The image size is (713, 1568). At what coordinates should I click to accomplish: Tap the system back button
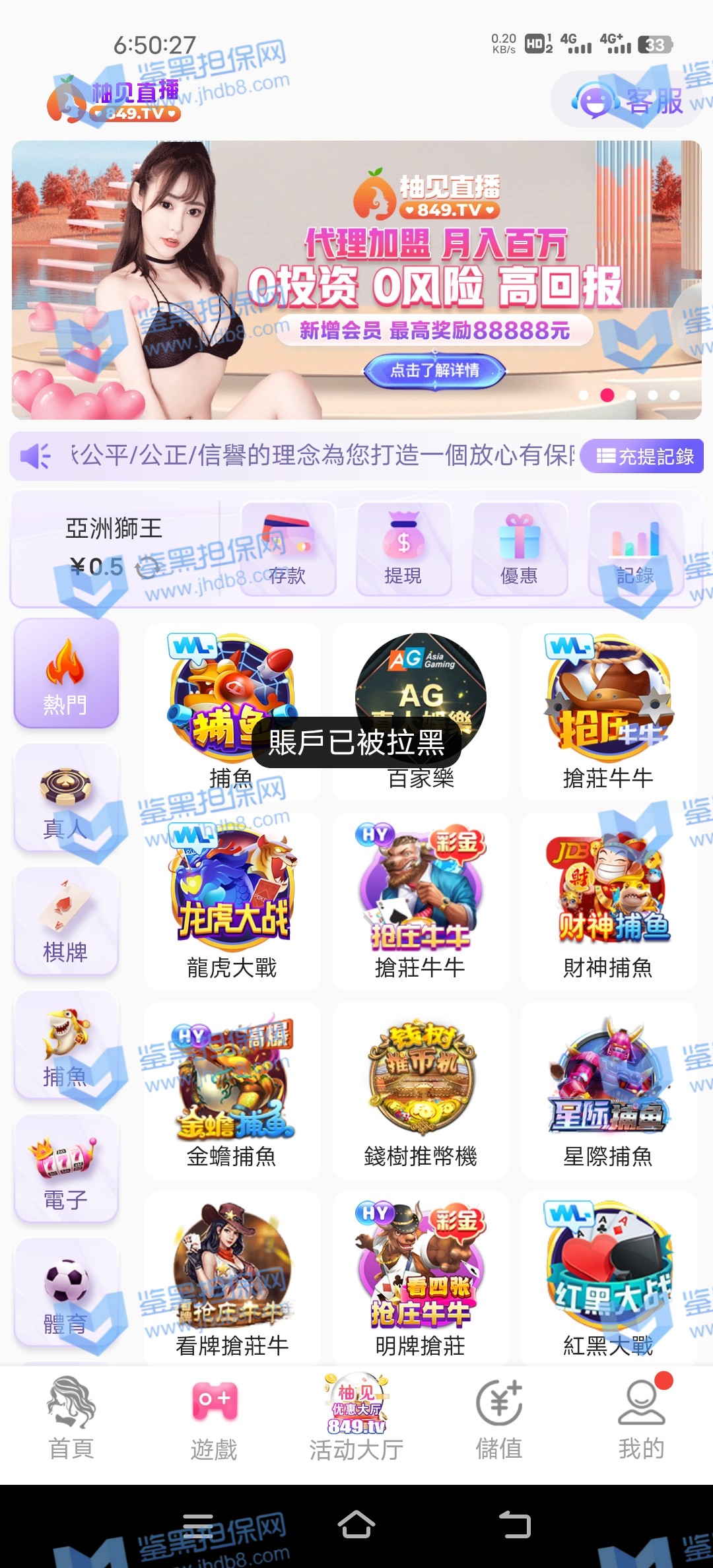pyautogui.click(x=515, y=1525)
